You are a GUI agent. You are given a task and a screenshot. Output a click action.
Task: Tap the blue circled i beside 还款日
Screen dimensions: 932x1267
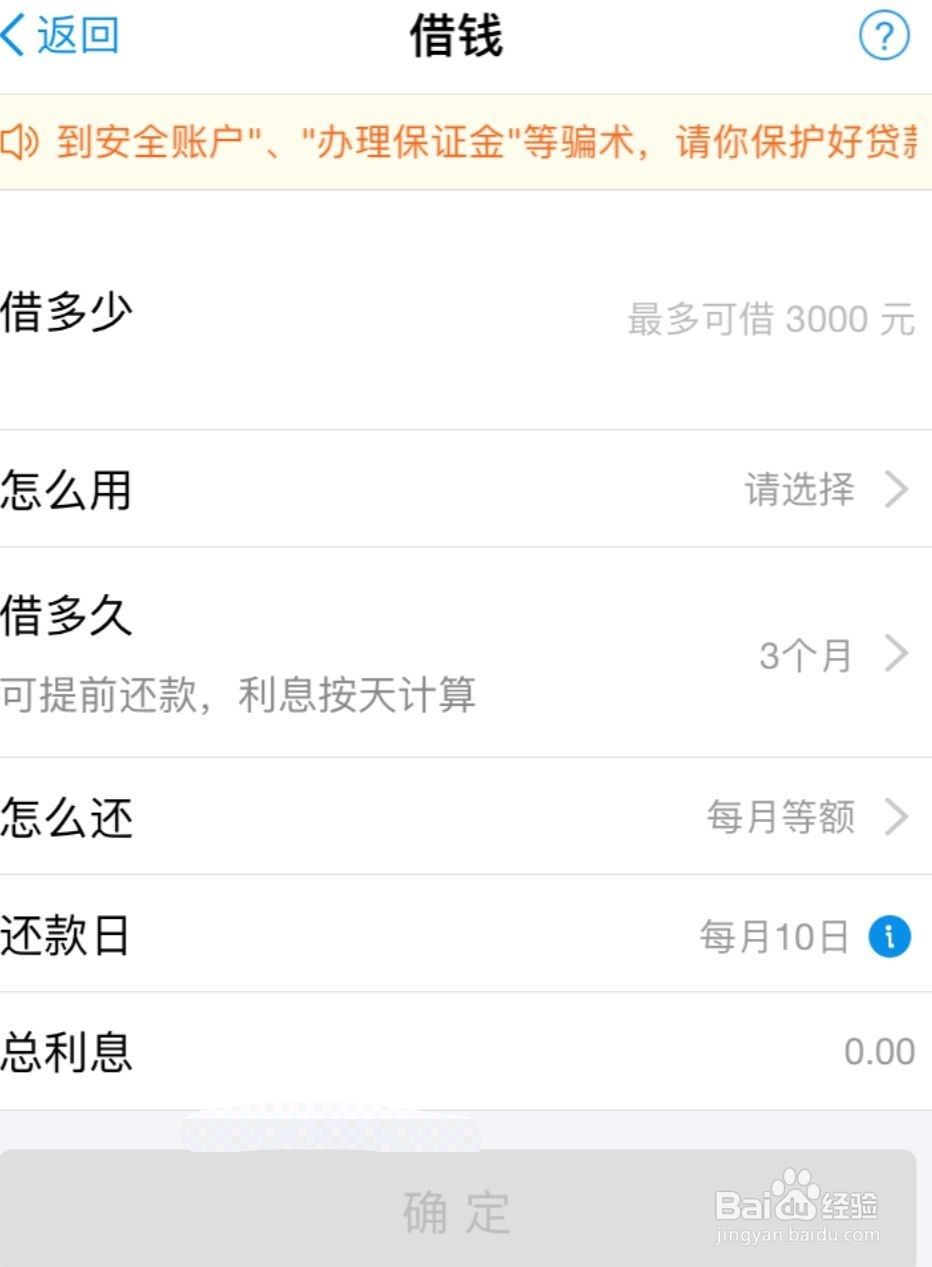[x=888, y=935]
